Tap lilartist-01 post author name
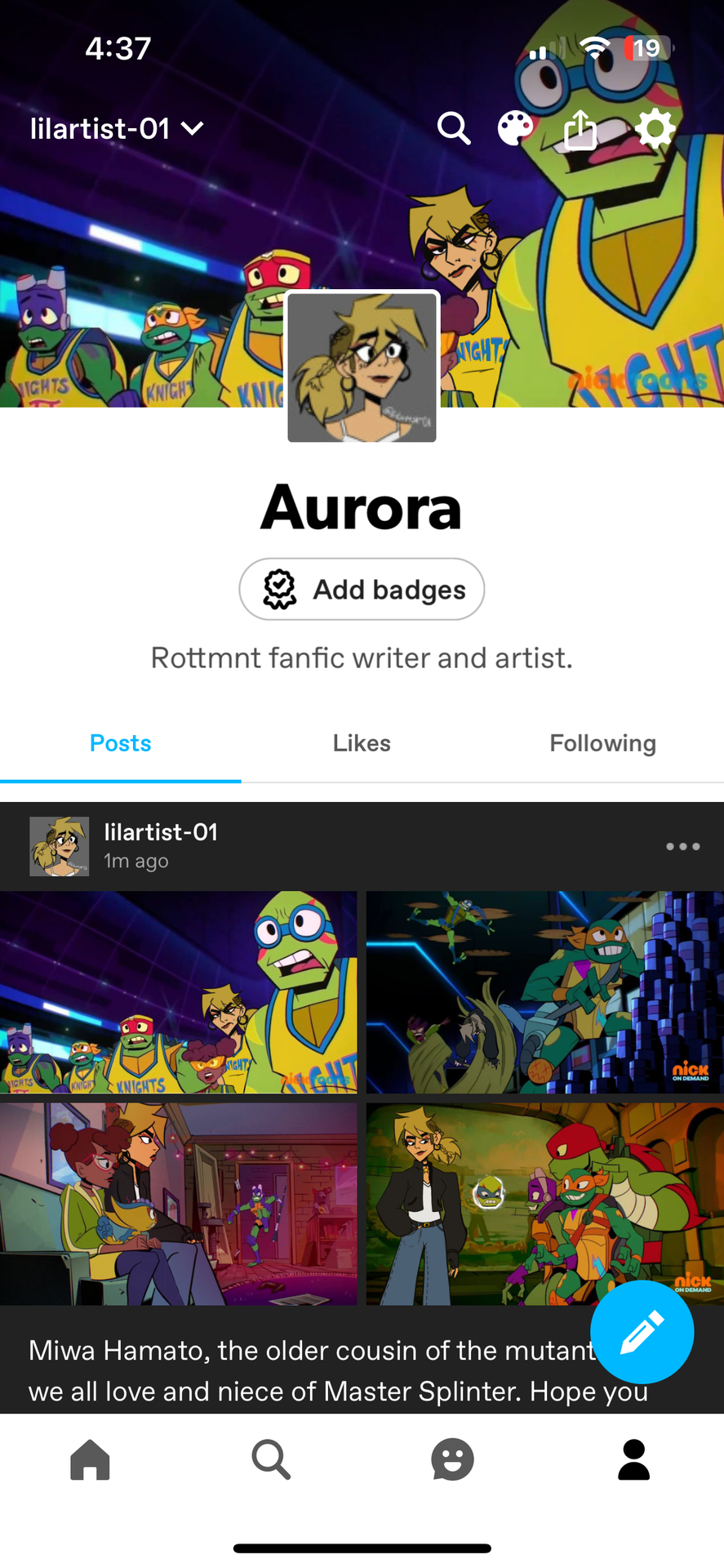This screenshot has width=724, height=1568. pyautogui.click(x=161, y=832)
